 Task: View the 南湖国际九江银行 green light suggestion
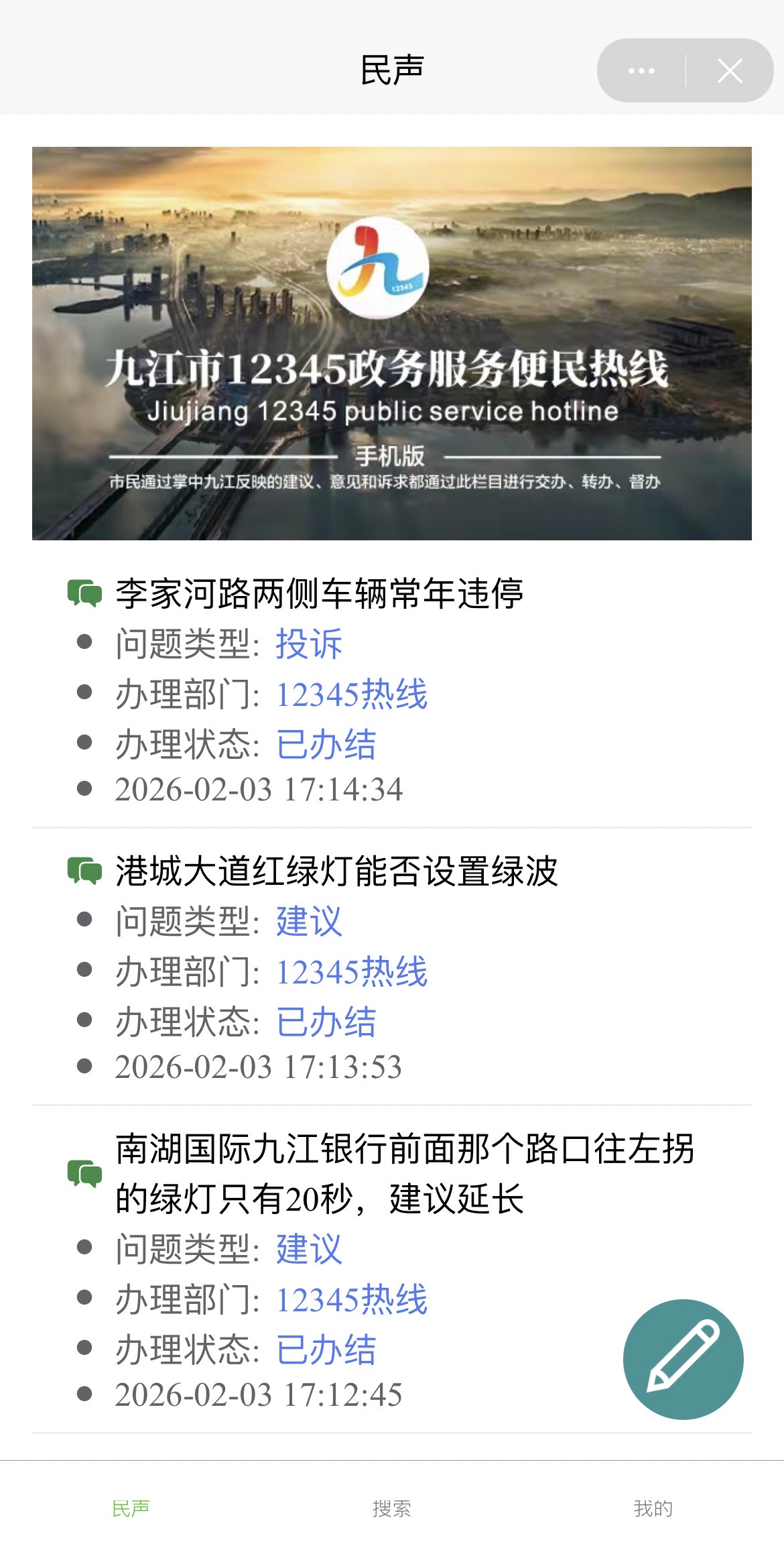[404, 1173]
